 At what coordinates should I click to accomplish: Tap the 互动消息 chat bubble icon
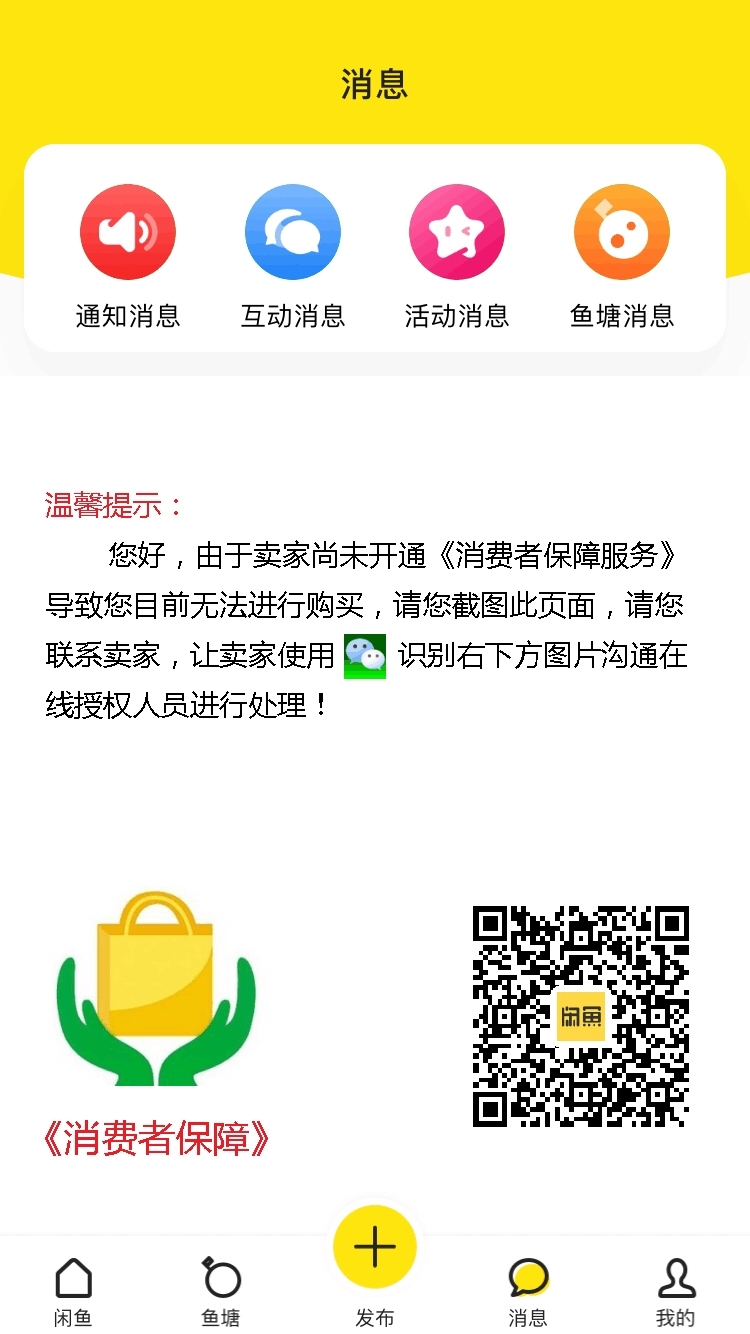[293, 231]
